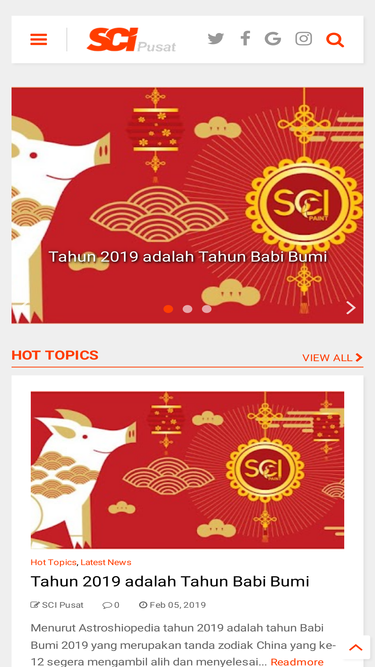This screenshot has height=667, width=375.
Task: Jump back to top with the up arrow
Action: pos(355,647)
